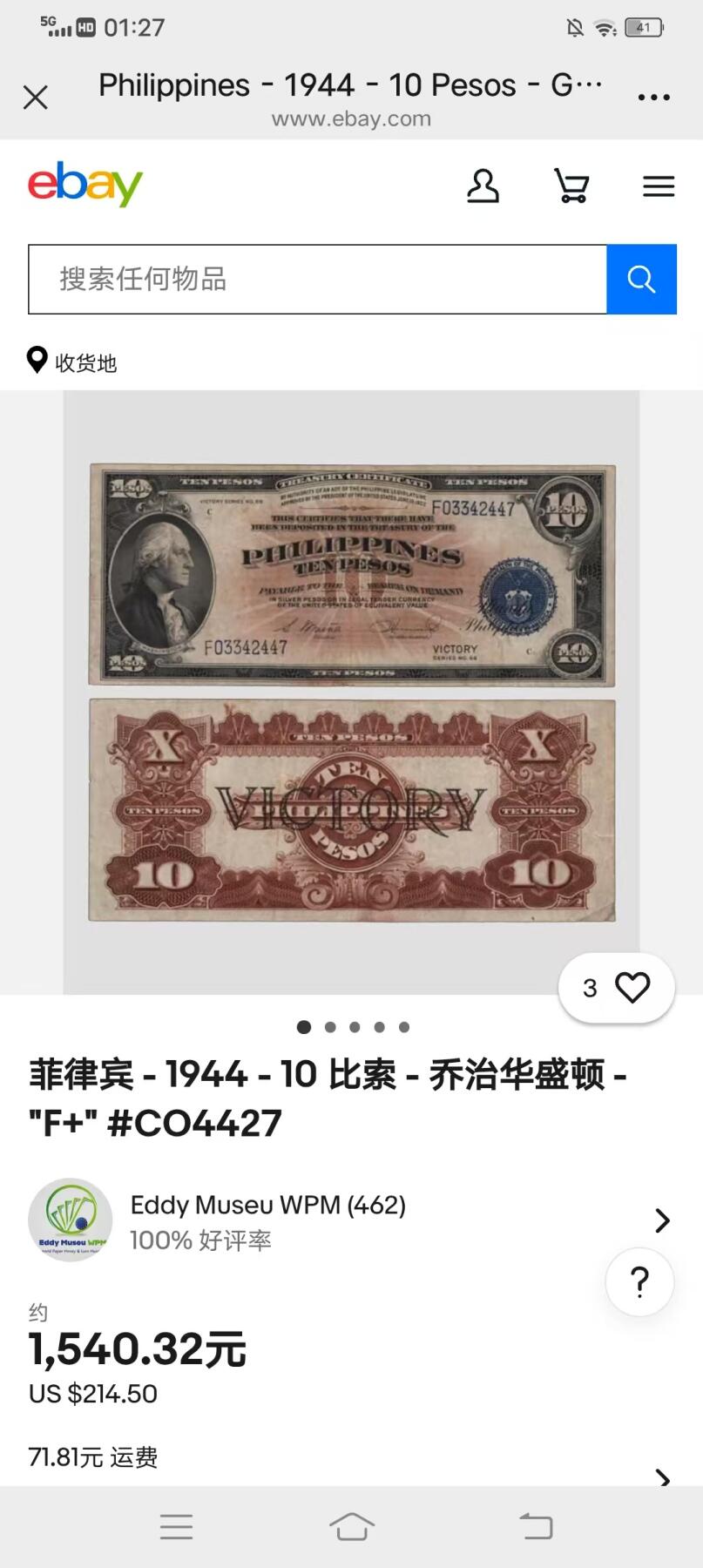Screen dimensions: 703x1568
Task: Add this listing to the watchlist heart
Action: [x=632, y=988]
